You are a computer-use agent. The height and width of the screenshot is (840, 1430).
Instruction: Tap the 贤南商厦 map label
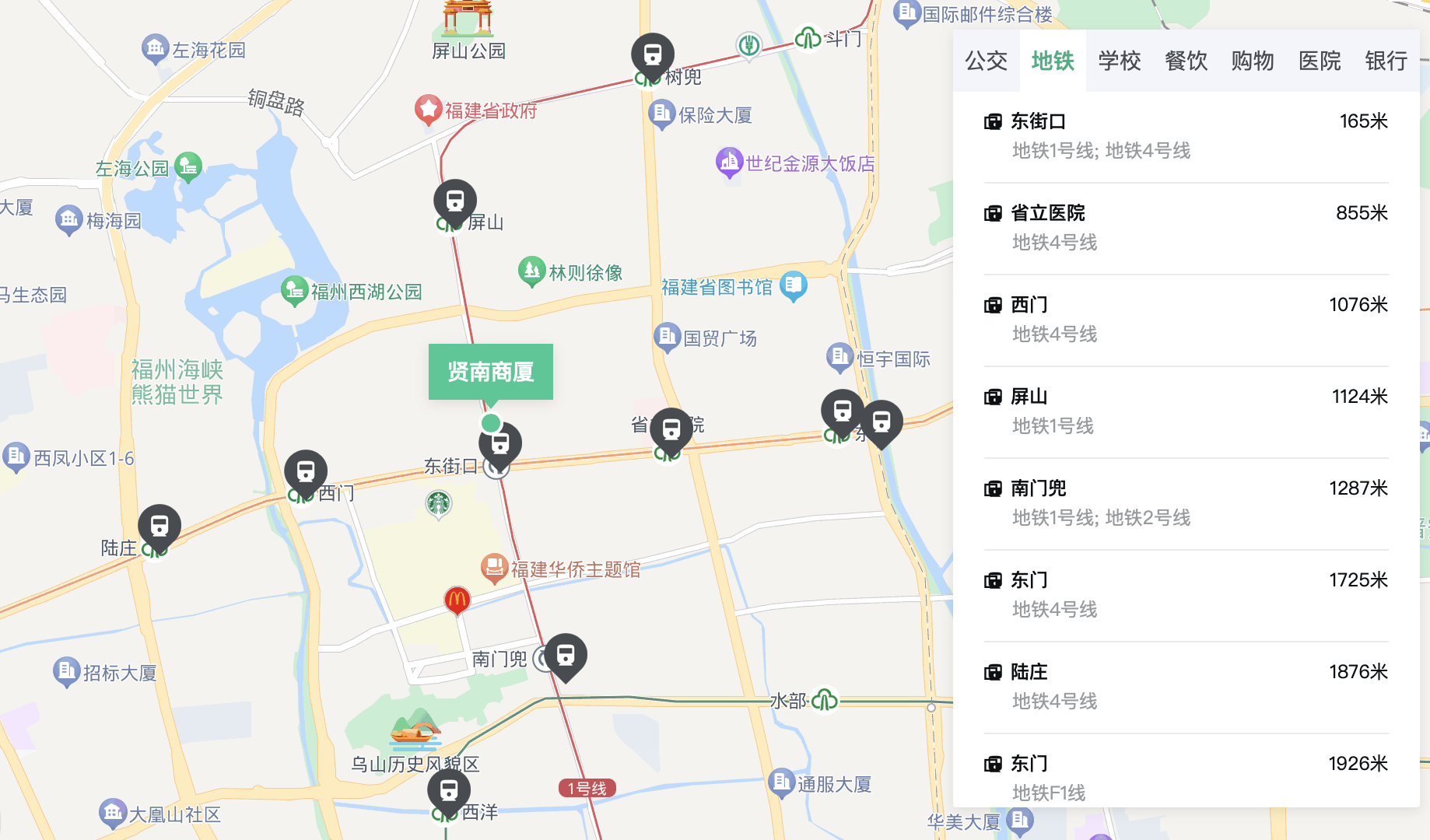pos(490,372)
